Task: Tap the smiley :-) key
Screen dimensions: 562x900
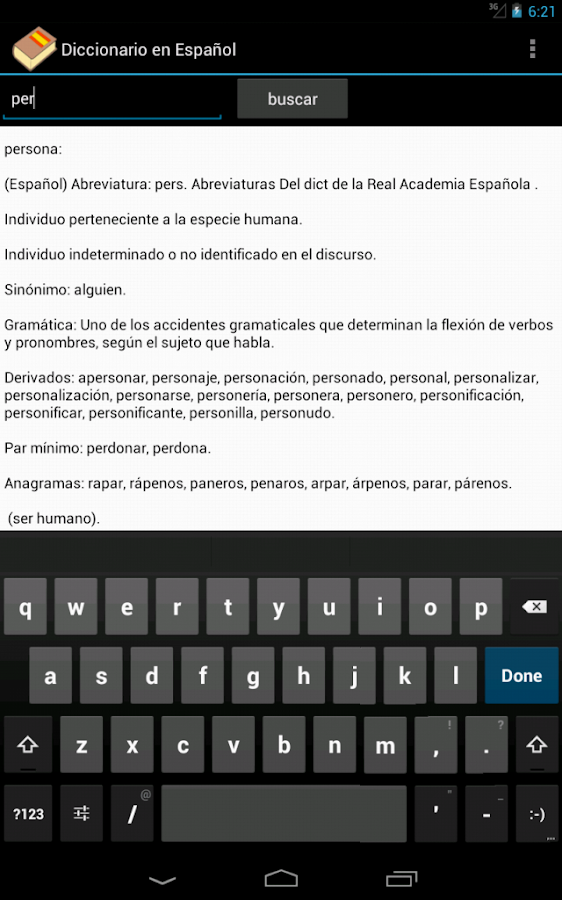Action: coord(537,813)
